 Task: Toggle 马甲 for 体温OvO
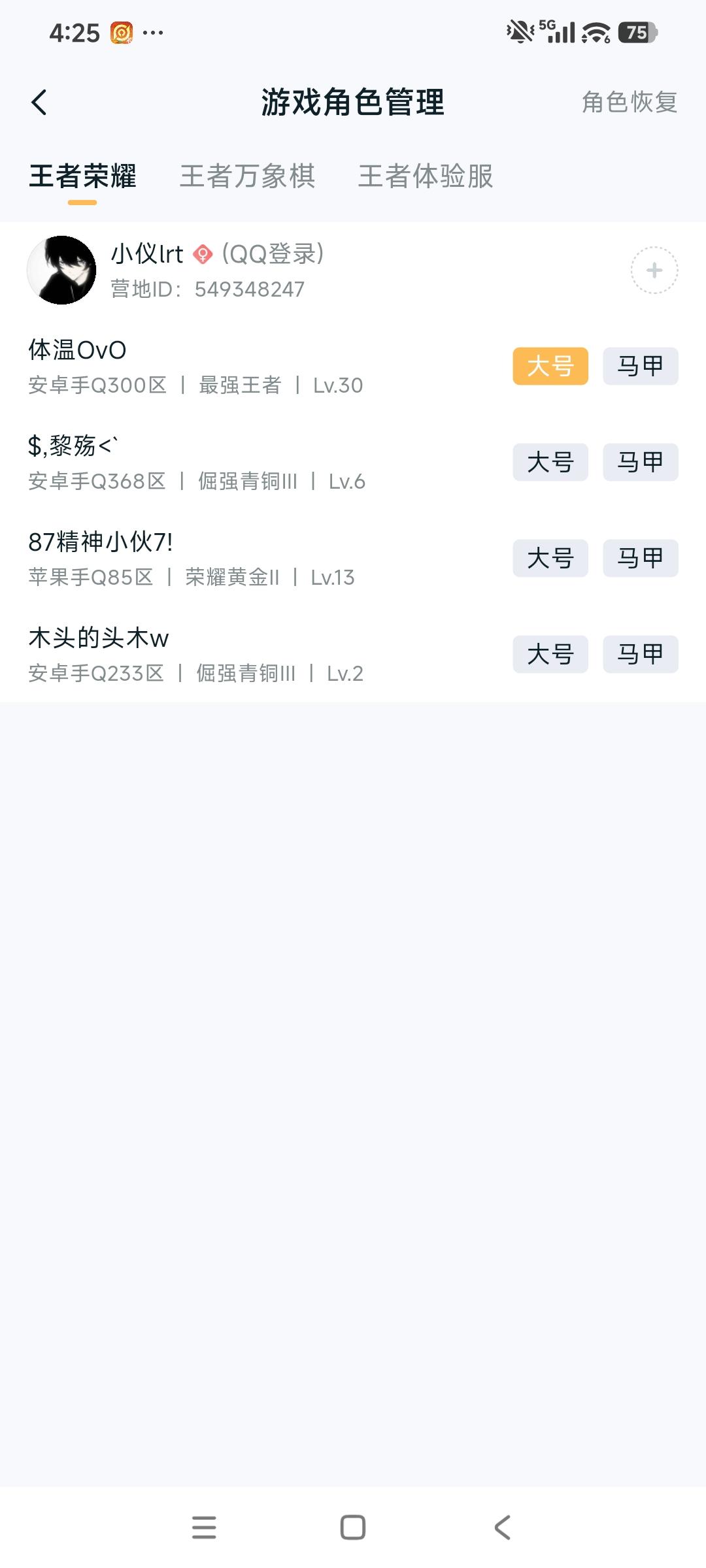(639, 367)
